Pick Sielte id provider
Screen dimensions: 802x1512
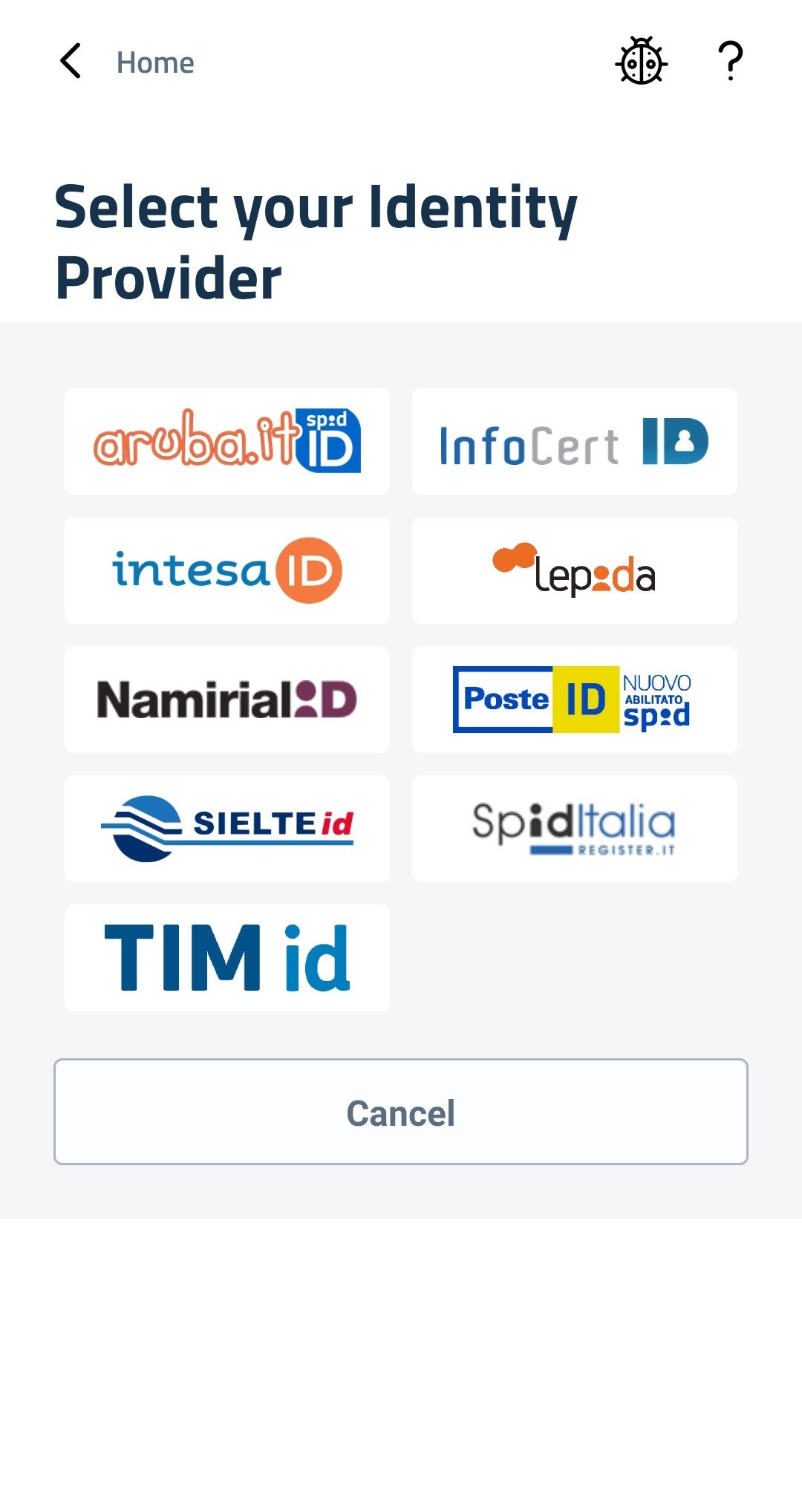pyautogui.click(x=227, y=829)
